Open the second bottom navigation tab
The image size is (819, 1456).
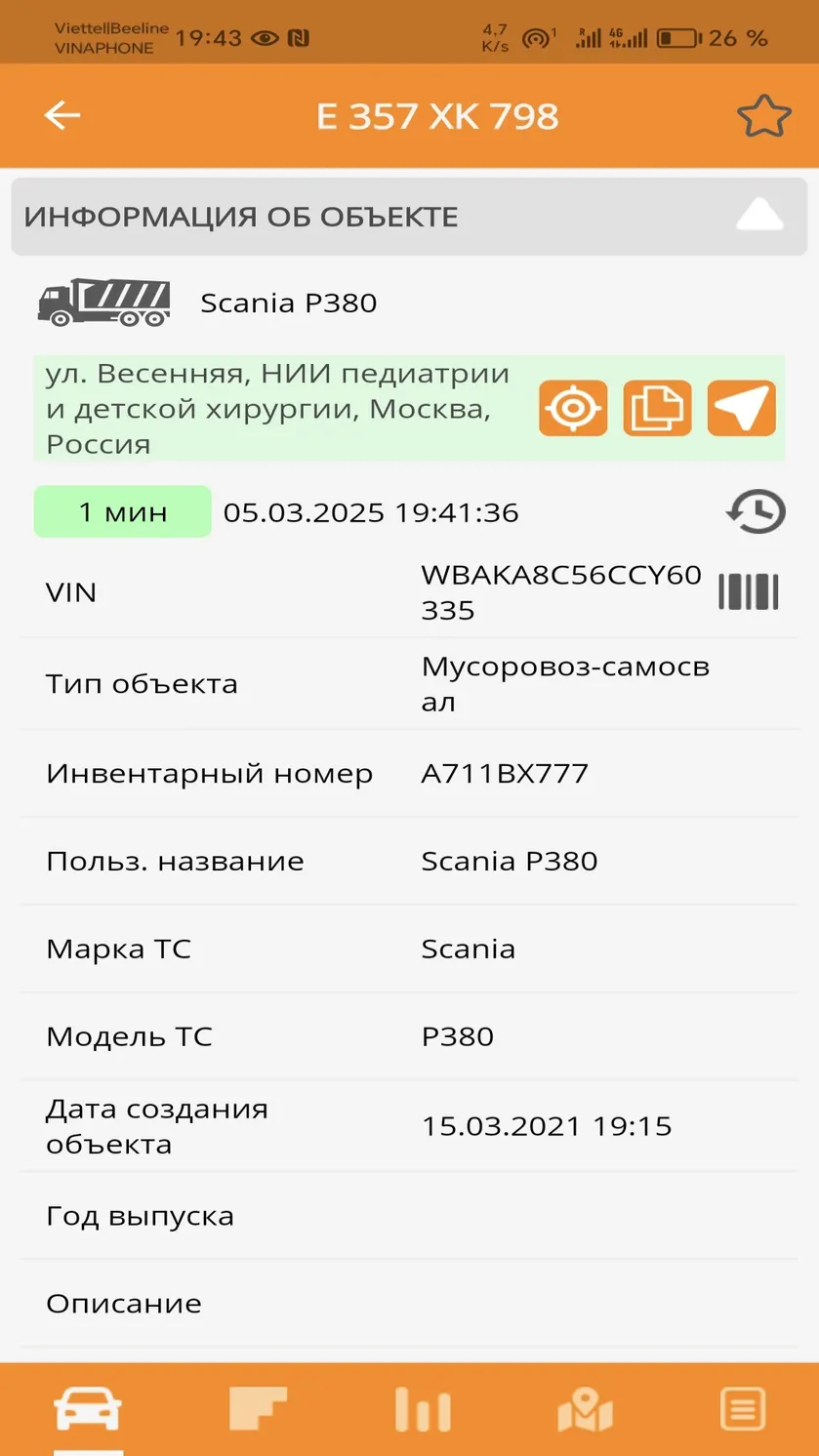point(258,1410)
